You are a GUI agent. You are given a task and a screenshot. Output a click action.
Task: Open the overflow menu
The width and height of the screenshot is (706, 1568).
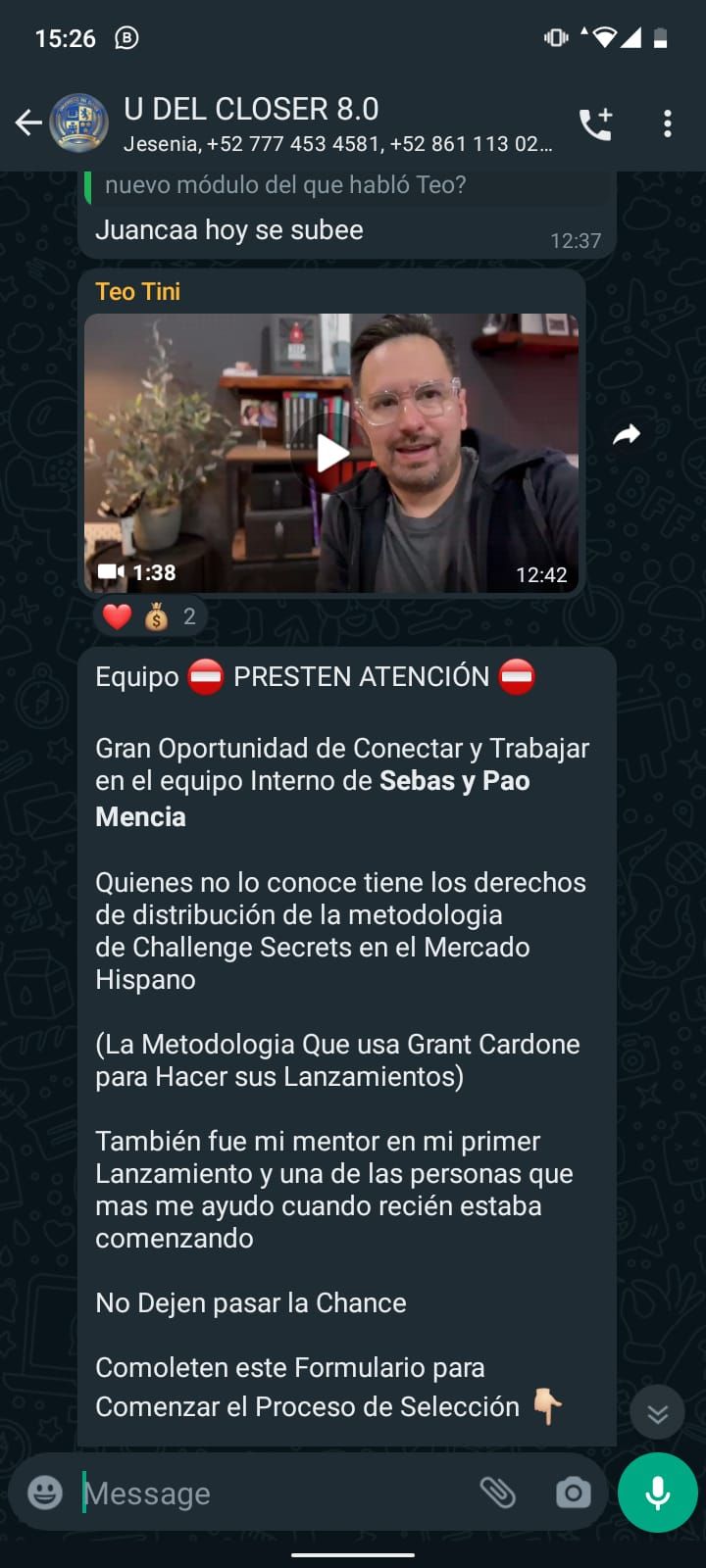pyautogui.click(x=667, y=123)
